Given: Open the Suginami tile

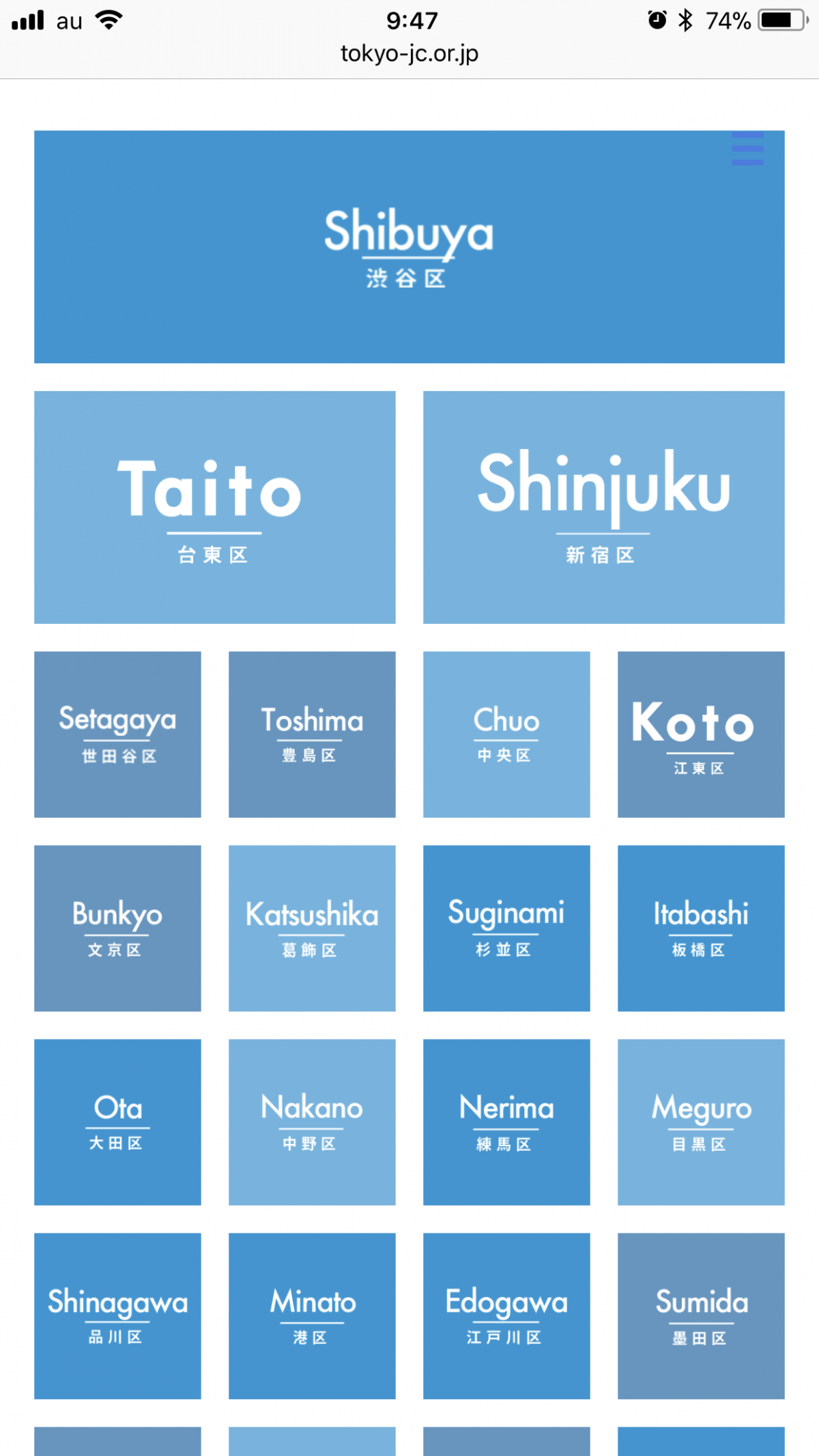Looking at the screenshot, I should (x=506, y=928).
